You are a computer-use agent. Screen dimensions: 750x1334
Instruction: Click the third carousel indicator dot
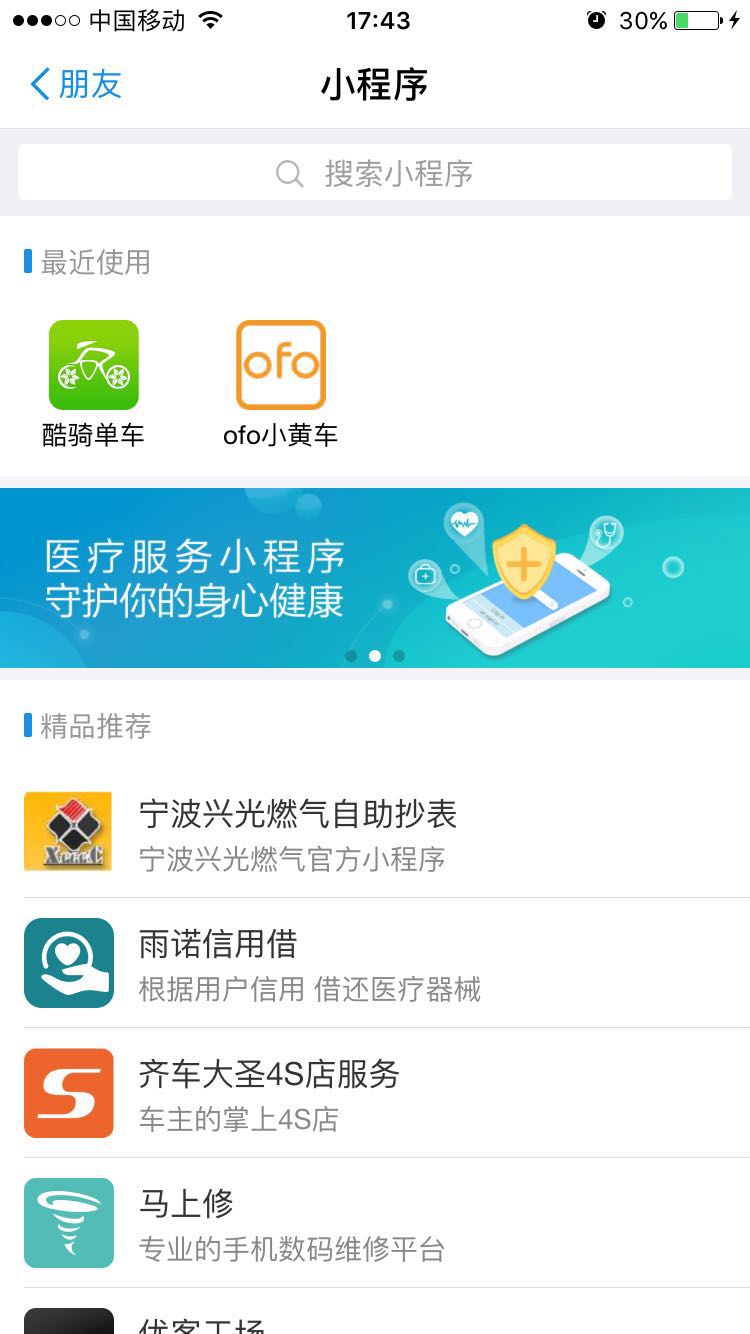coord(399,656)
